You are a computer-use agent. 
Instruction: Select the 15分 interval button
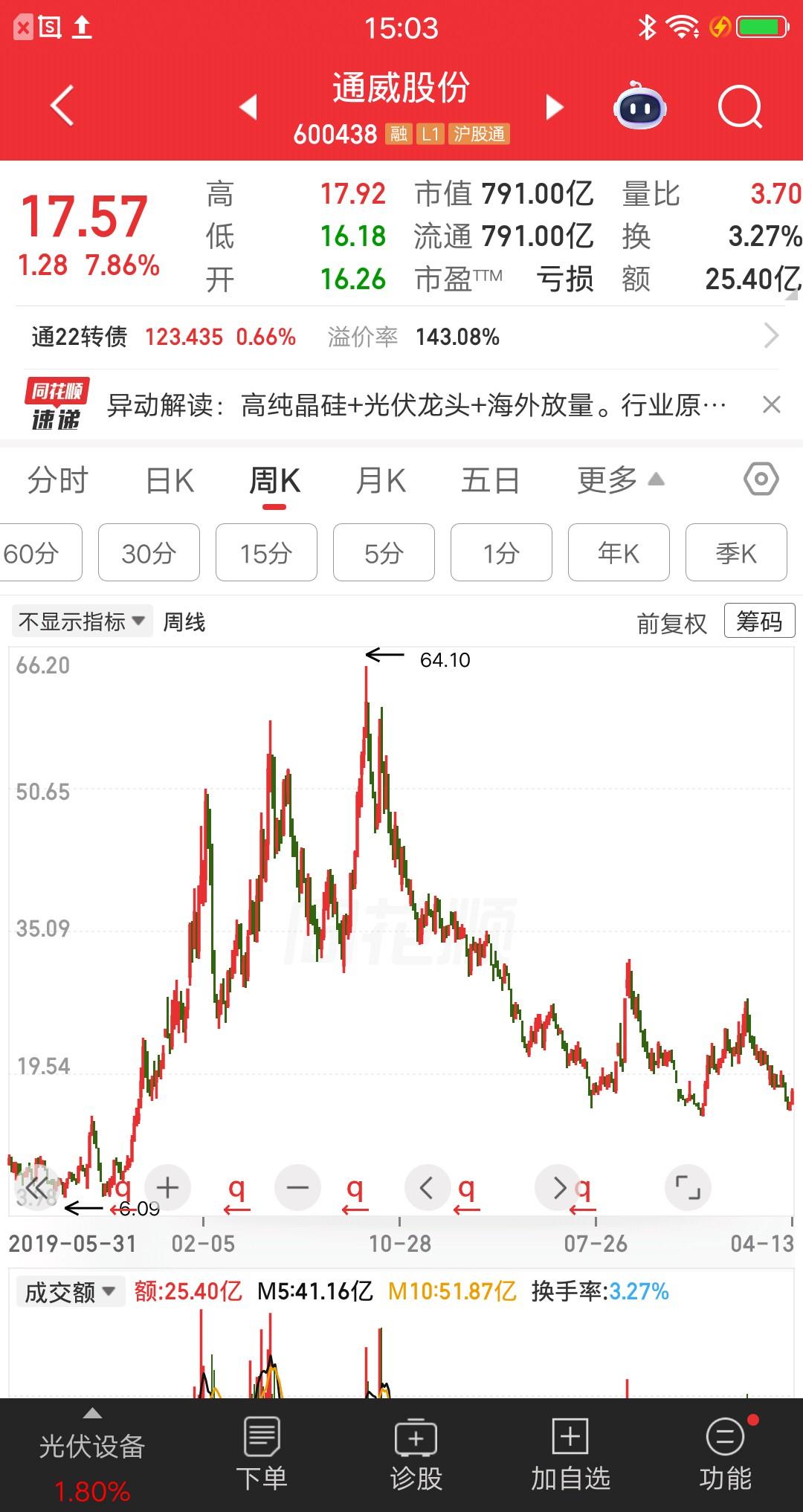tap(266, 552)
